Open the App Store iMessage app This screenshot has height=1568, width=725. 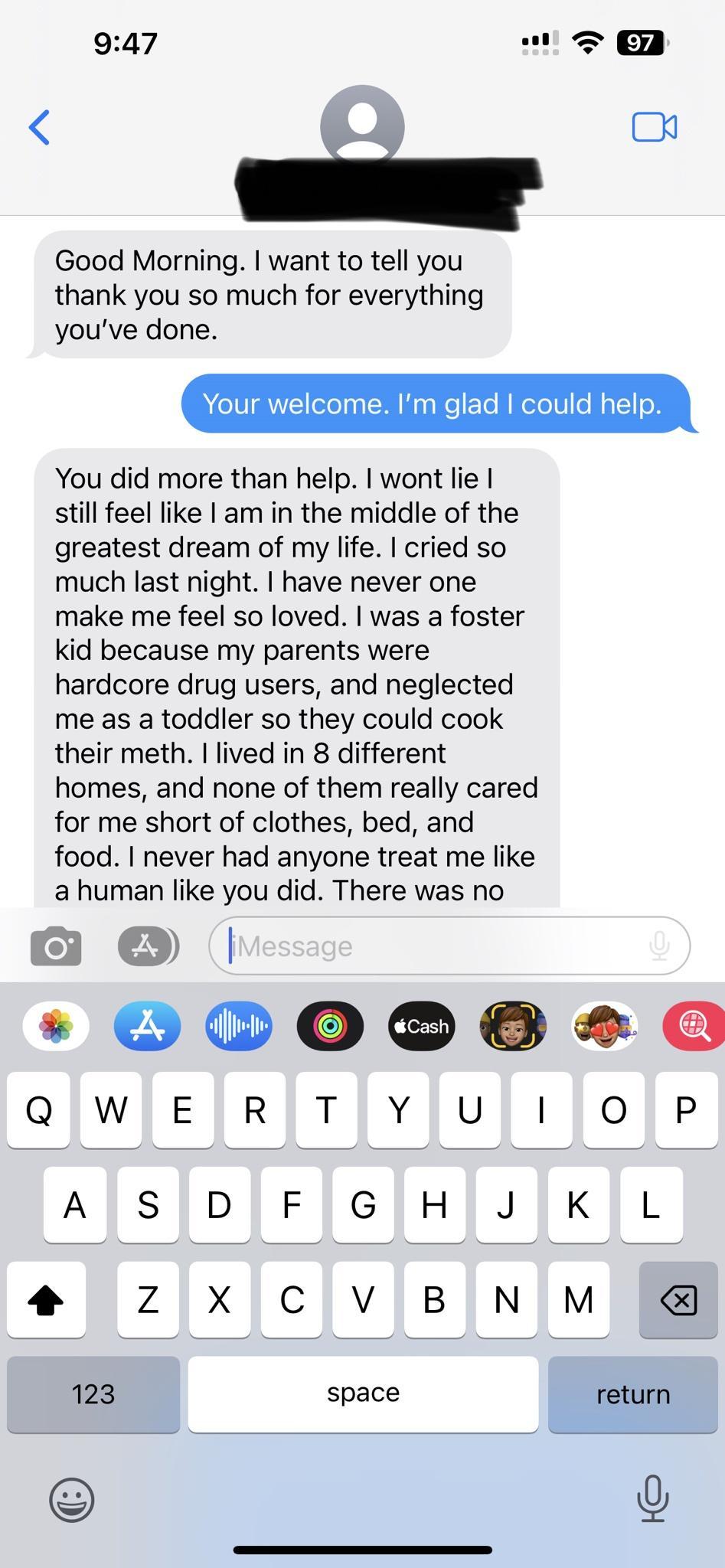click(x=147, y=1026)
